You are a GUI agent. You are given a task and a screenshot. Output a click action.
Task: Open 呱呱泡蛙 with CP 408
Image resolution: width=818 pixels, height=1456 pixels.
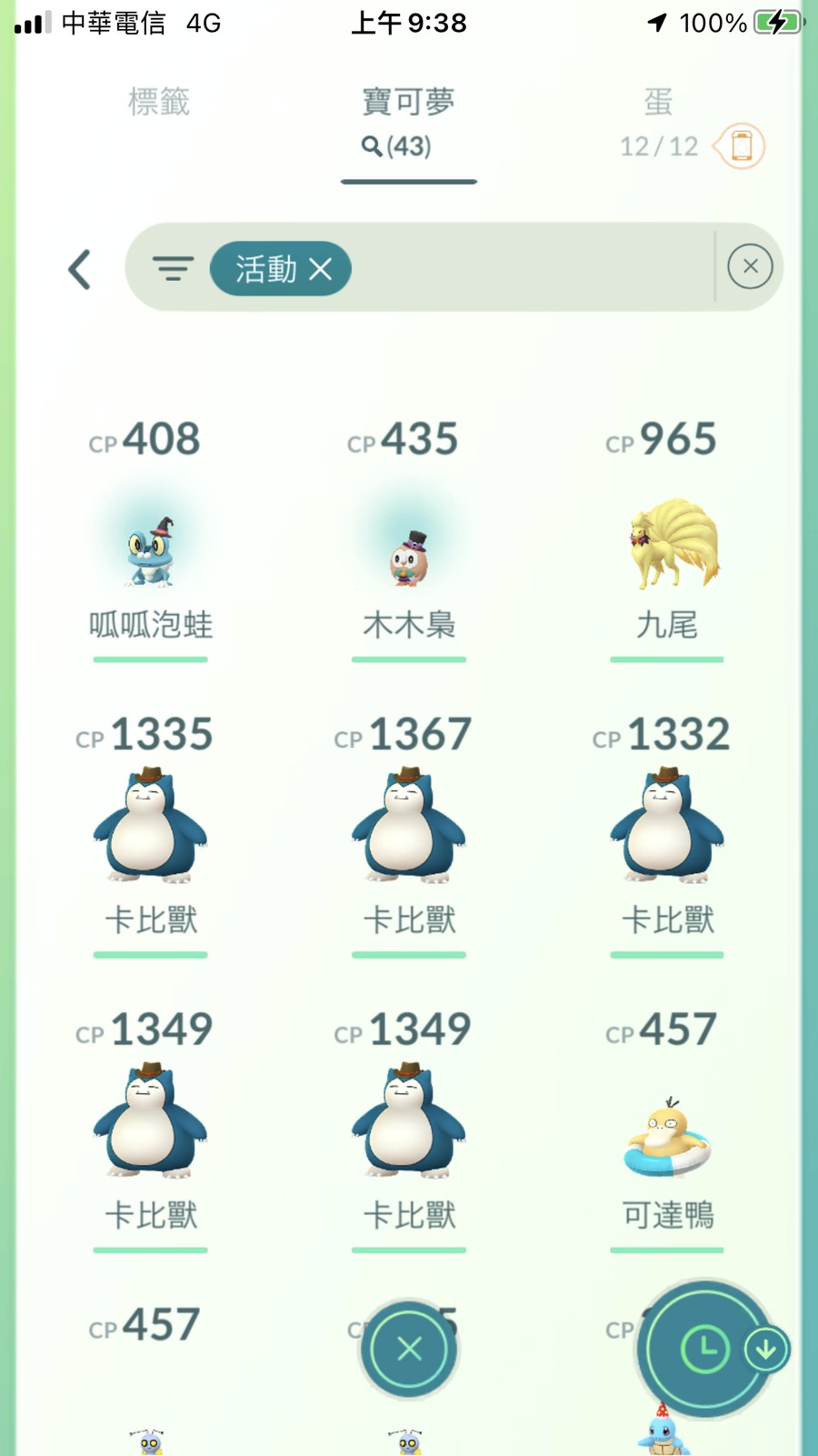click(x=151, y=552)
